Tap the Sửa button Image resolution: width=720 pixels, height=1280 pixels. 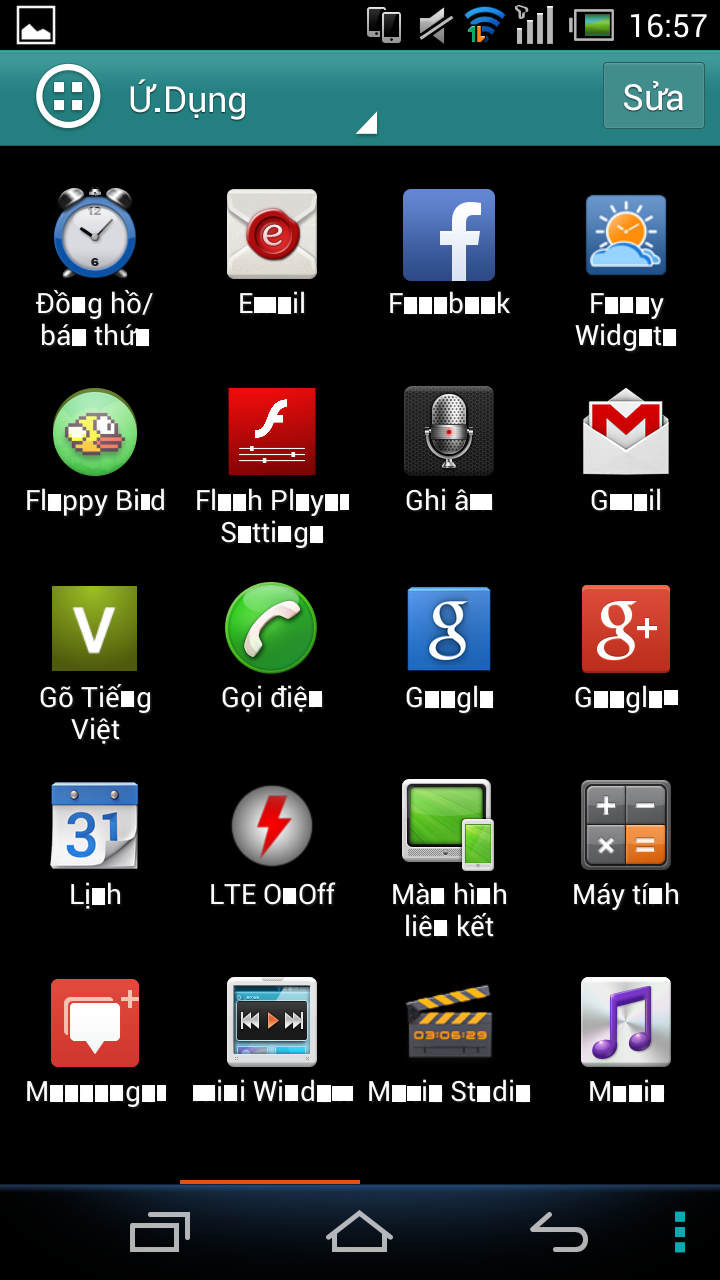653,97
